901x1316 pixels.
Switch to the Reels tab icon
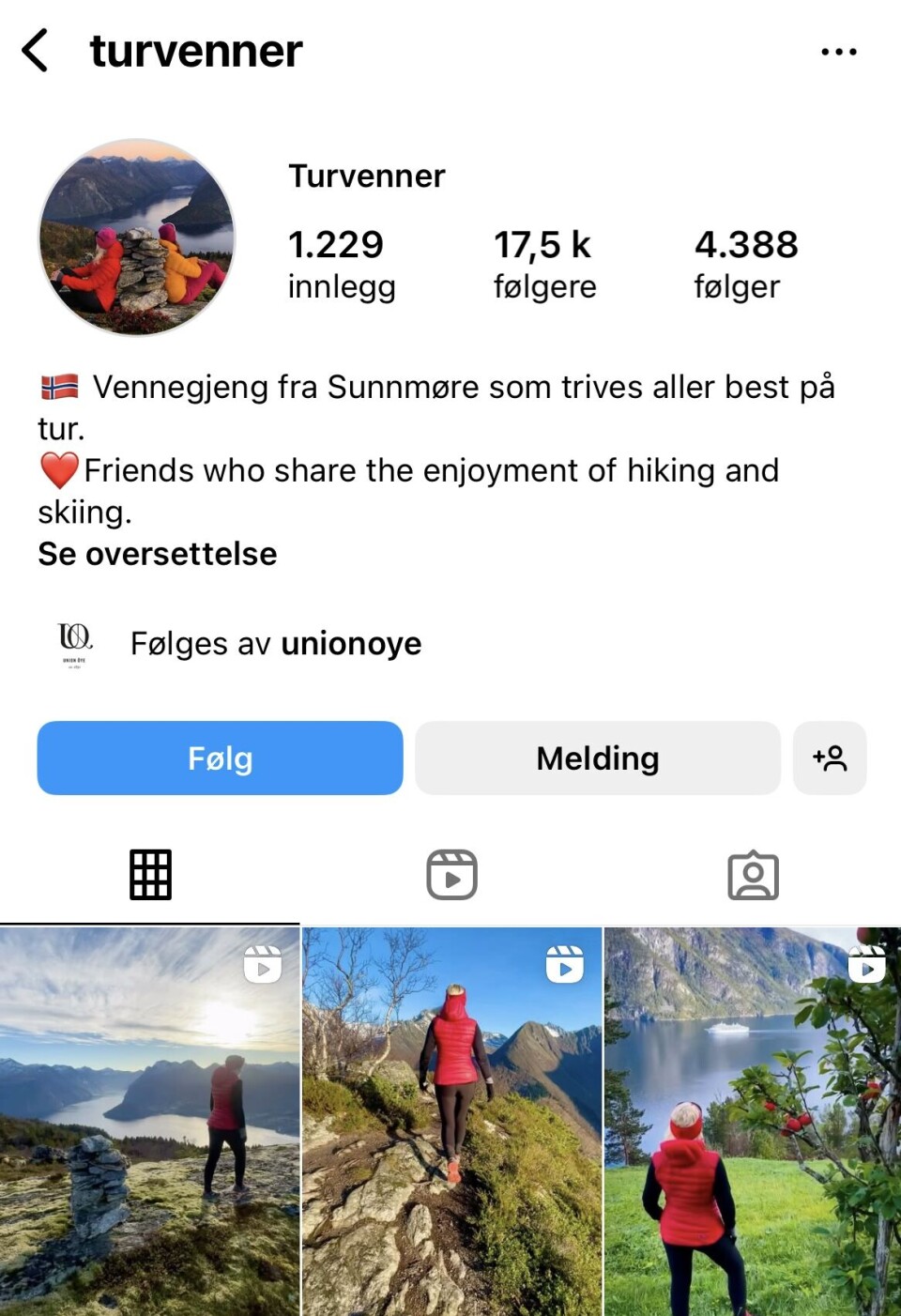point(451,874)
